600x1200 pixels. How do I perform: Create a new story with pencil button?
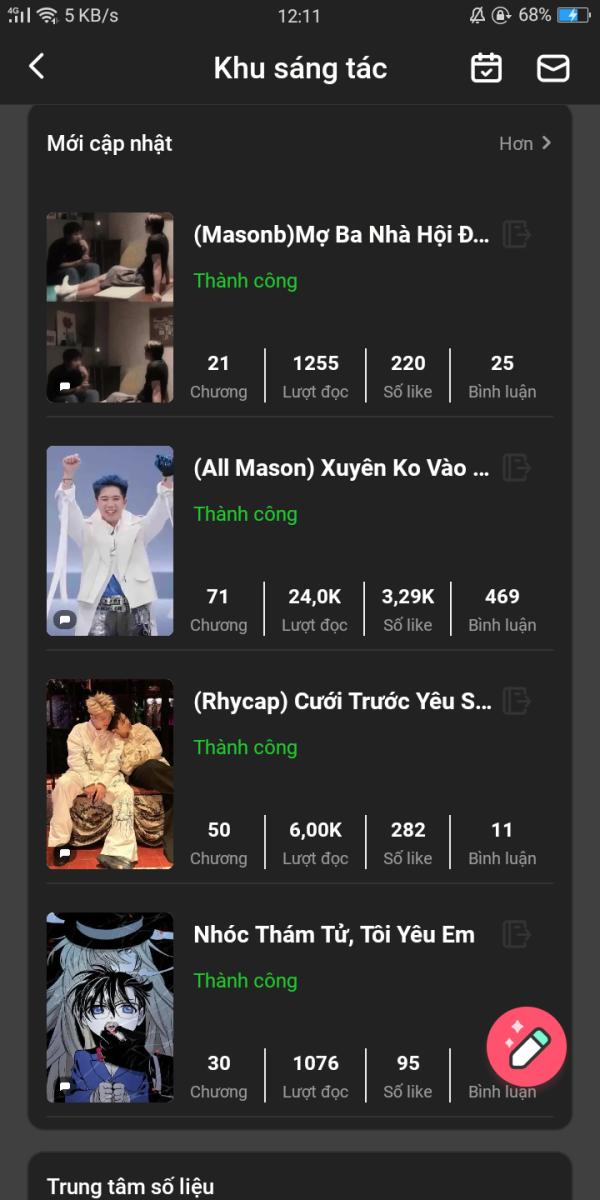point(527,1047)
